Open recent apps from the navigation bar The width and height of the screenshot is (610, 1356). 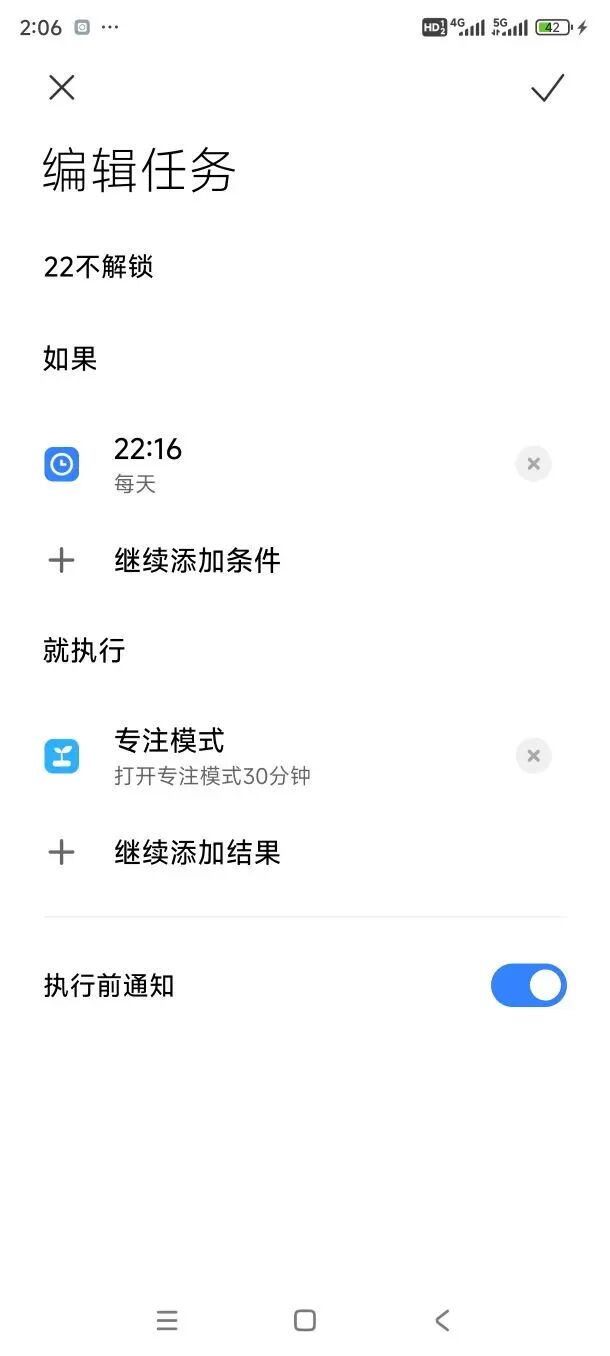167,1320
